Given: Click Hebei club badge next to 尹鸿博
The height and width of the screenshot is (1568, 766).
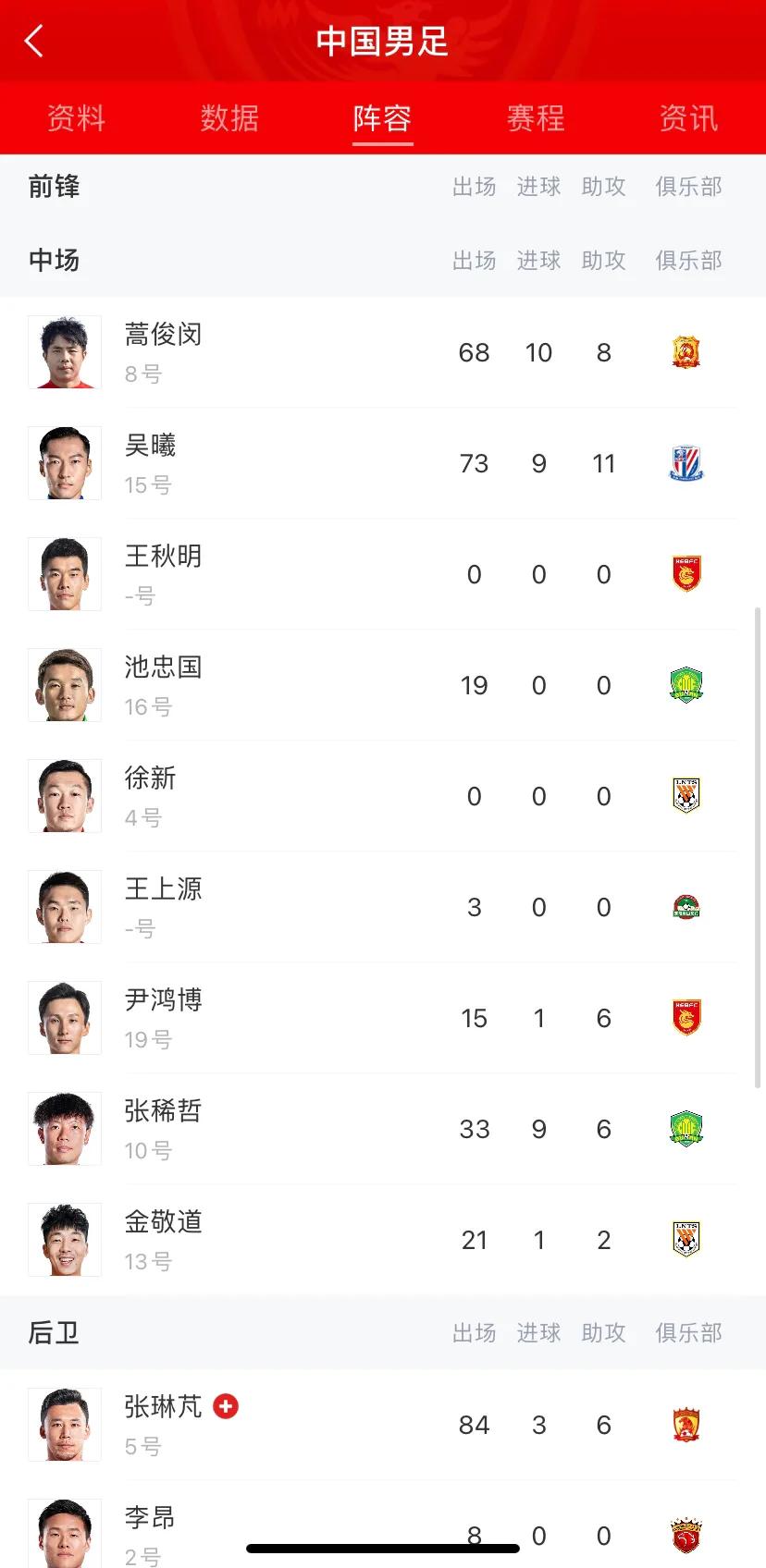Looking at the screenshot, I should [686, 1018].
